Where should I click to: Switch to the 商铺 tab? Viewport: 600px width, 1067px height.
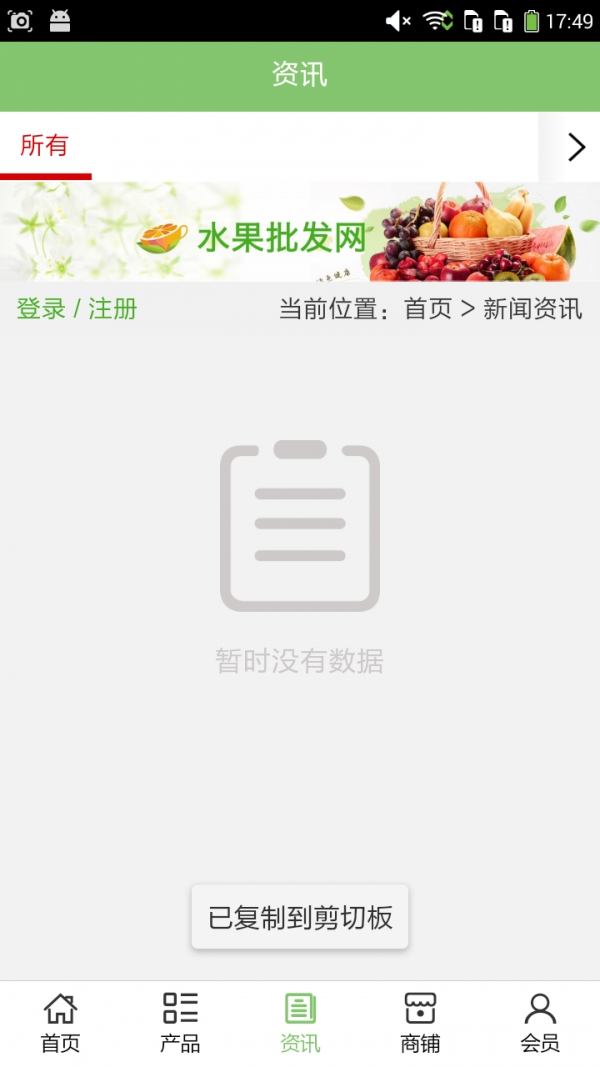click(x=420, y=1022)
